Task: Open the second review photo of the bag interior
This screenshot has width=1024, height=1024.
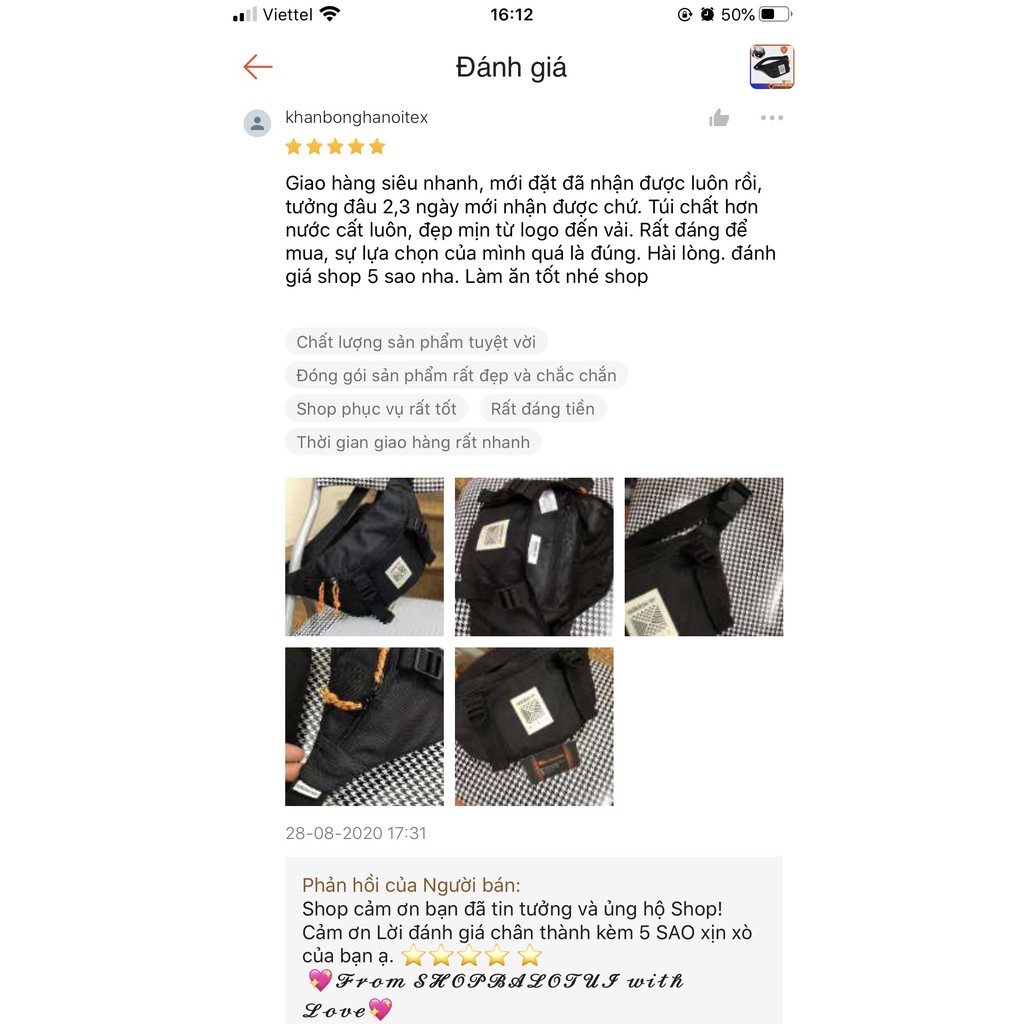Action: point(534,557)
